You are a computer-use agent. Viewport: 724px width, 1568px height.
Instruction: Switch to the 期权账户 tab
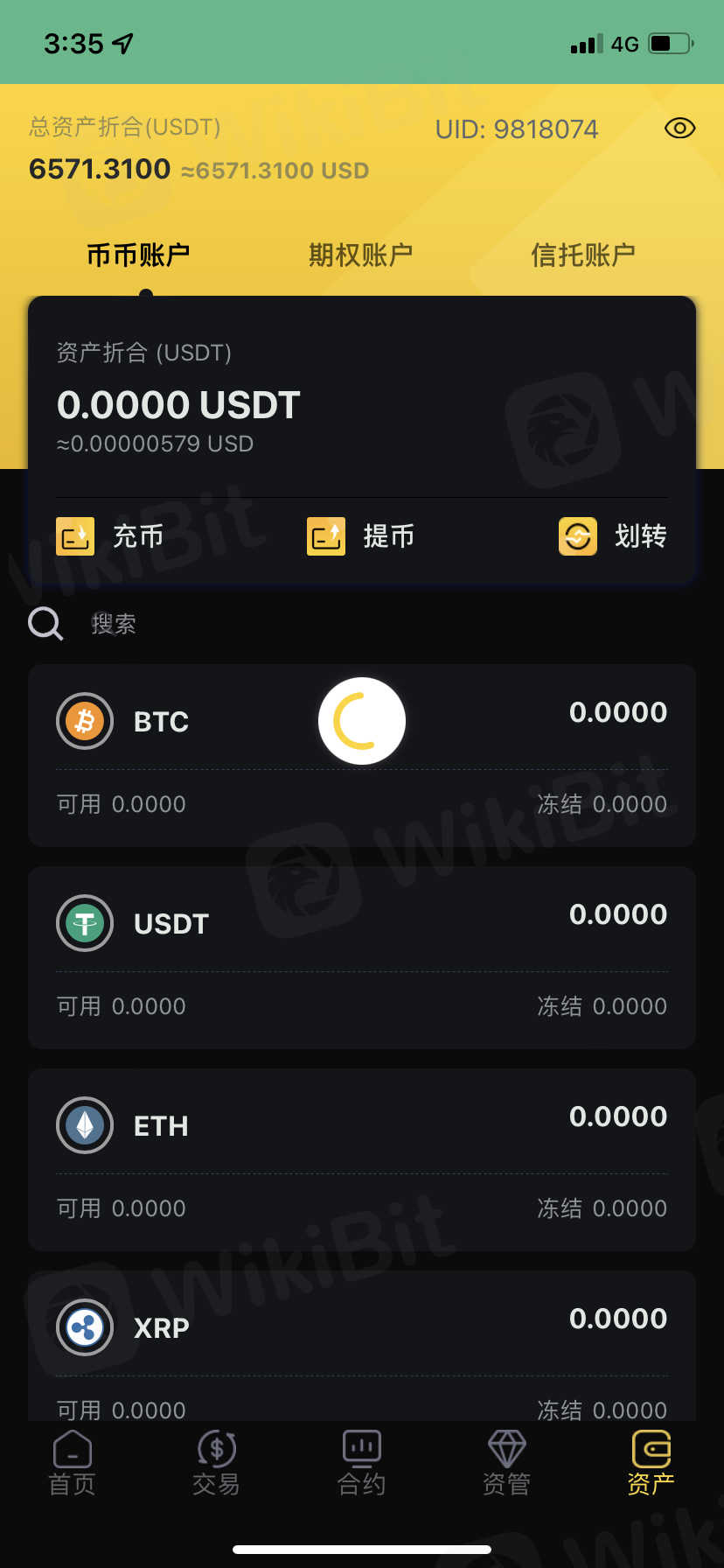[x=360, y=255]
